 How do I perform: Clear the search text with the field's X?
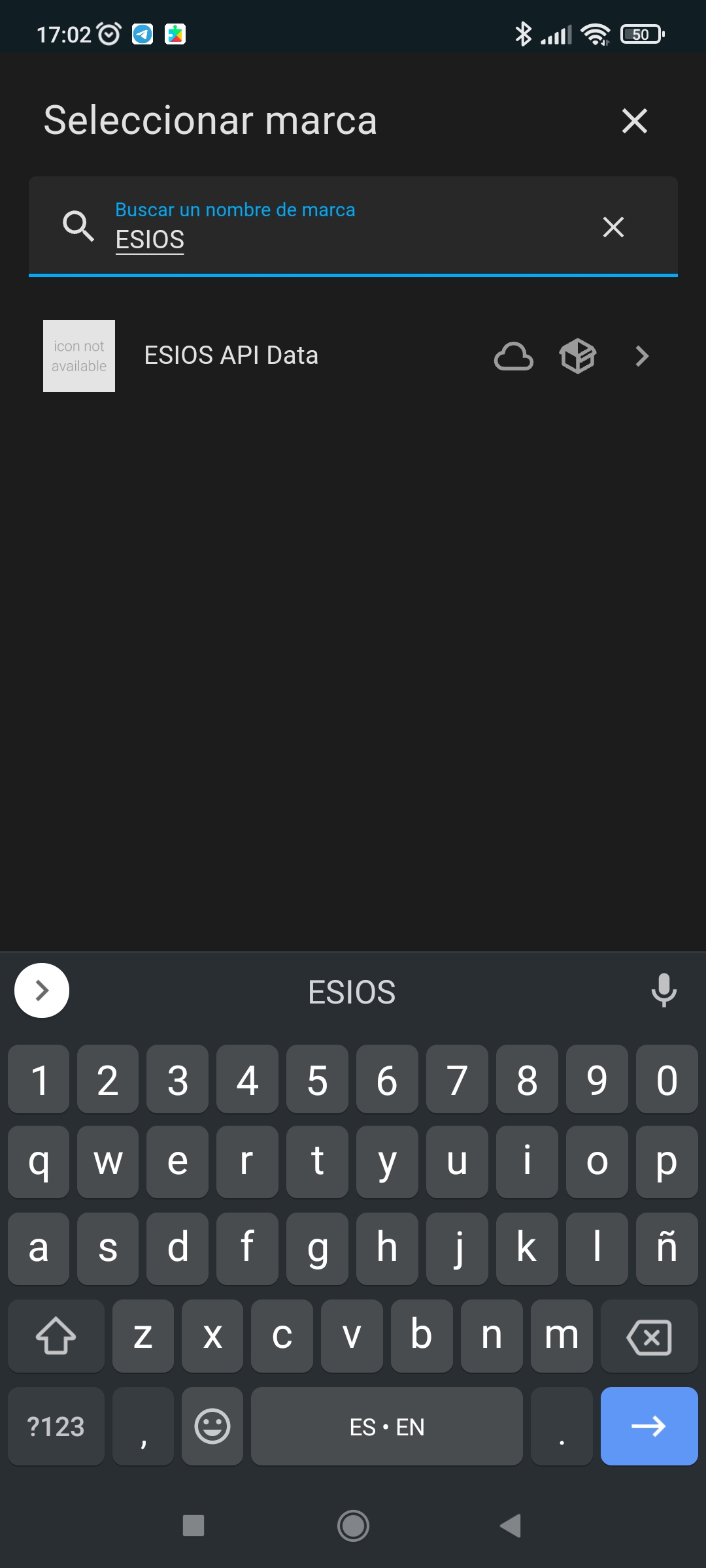pos(613,227)
